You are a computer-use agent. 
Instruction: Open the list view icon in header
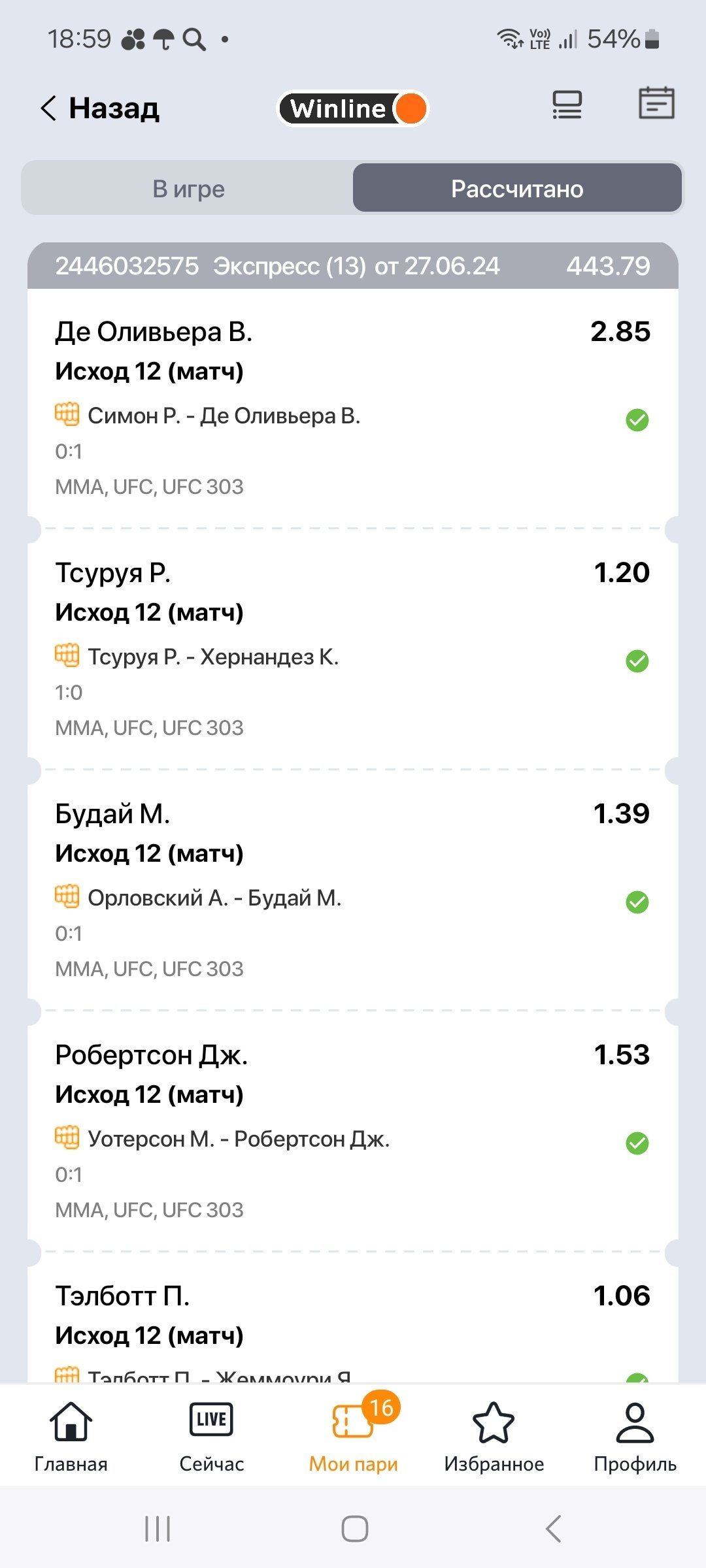click(567, 105)
